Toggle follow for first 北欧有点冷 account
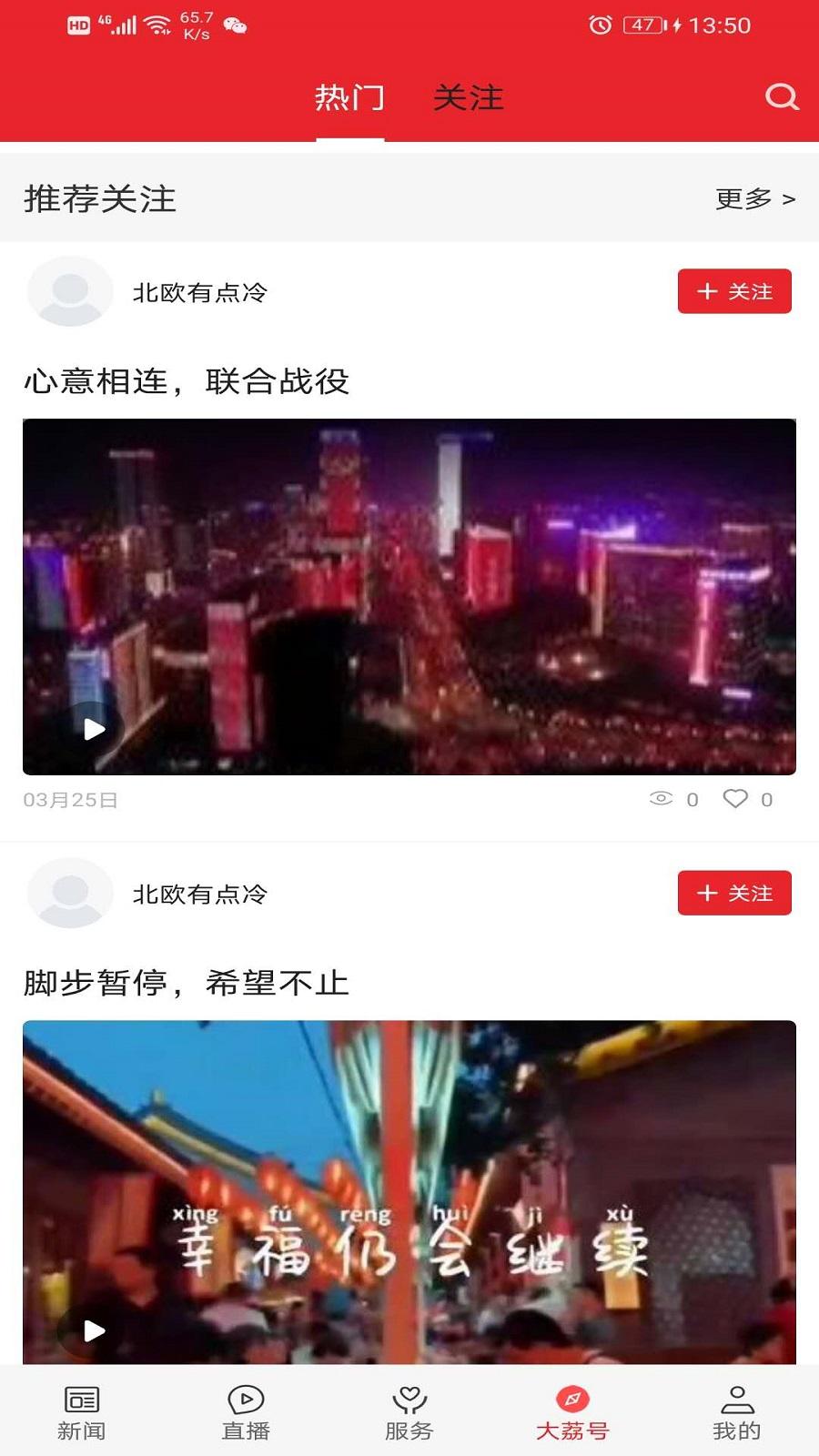819x1456 pixels. (734, 291)
